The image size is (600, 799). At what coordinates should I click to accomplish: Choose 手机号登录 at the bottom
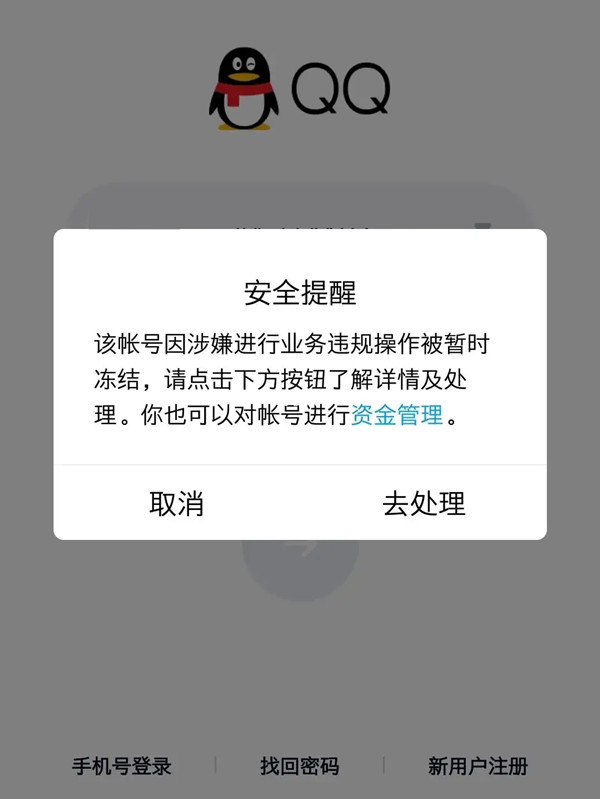(x=122, y=767)
